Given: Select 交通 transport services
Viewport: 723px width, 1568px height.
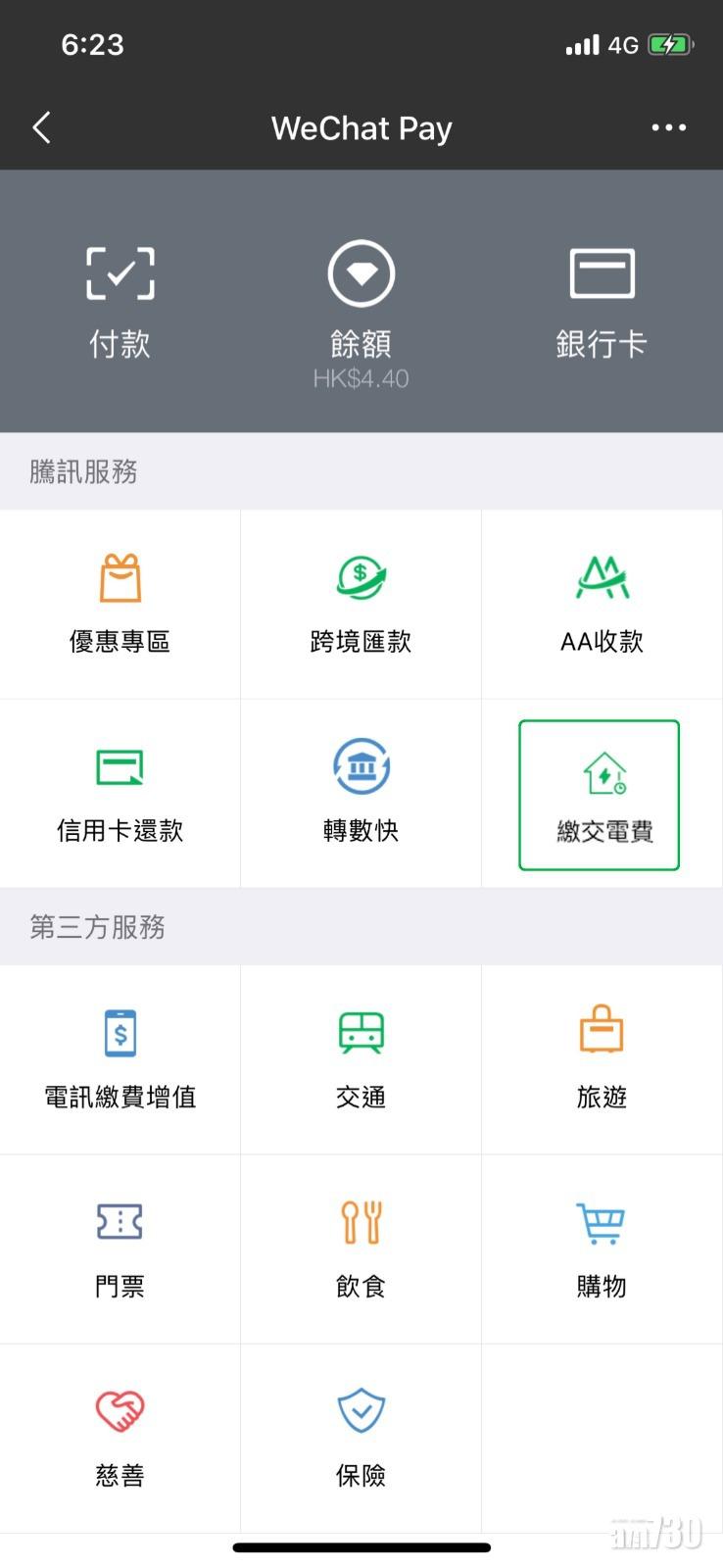Looking at the screenshot, I should click(361, 1059).
